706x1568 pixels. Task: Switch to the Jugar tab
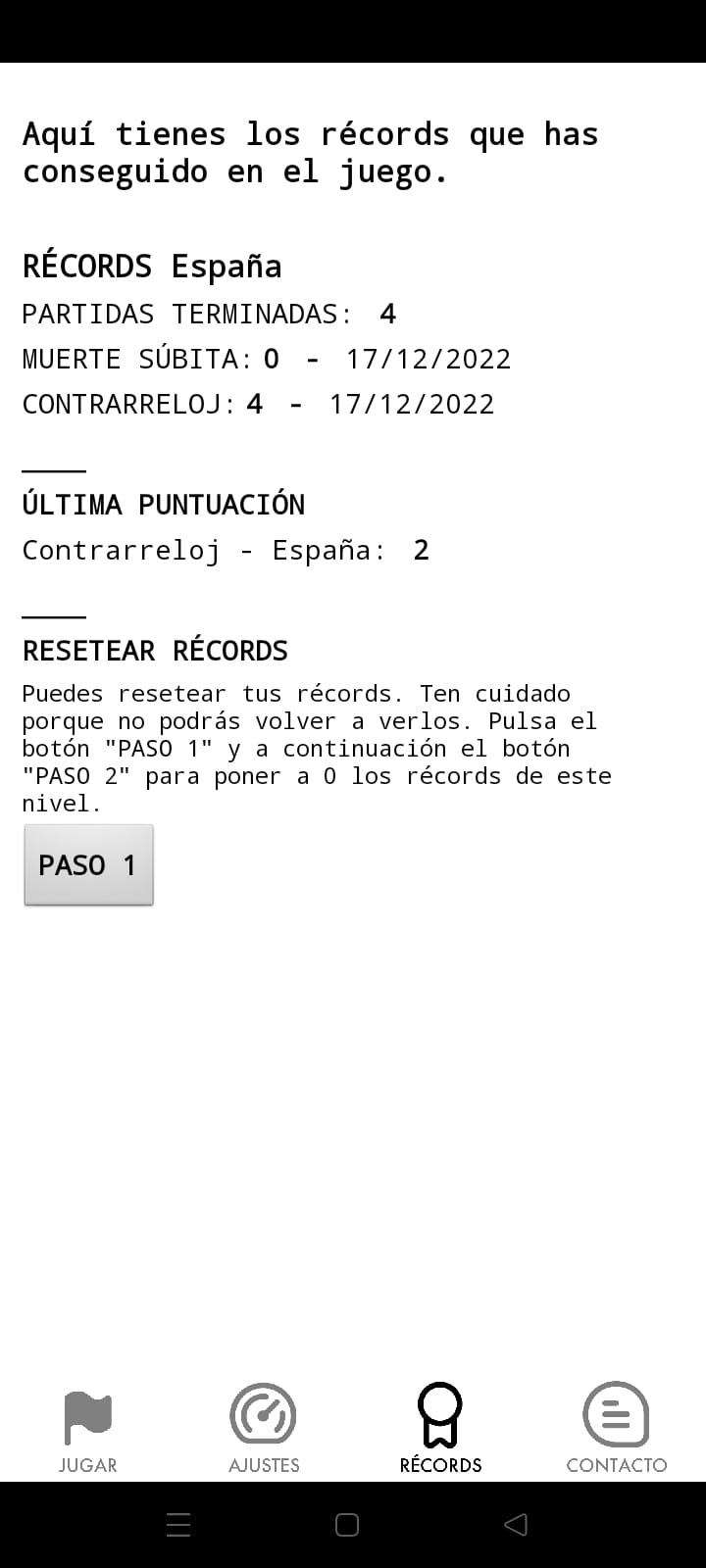pos(88,1429)
